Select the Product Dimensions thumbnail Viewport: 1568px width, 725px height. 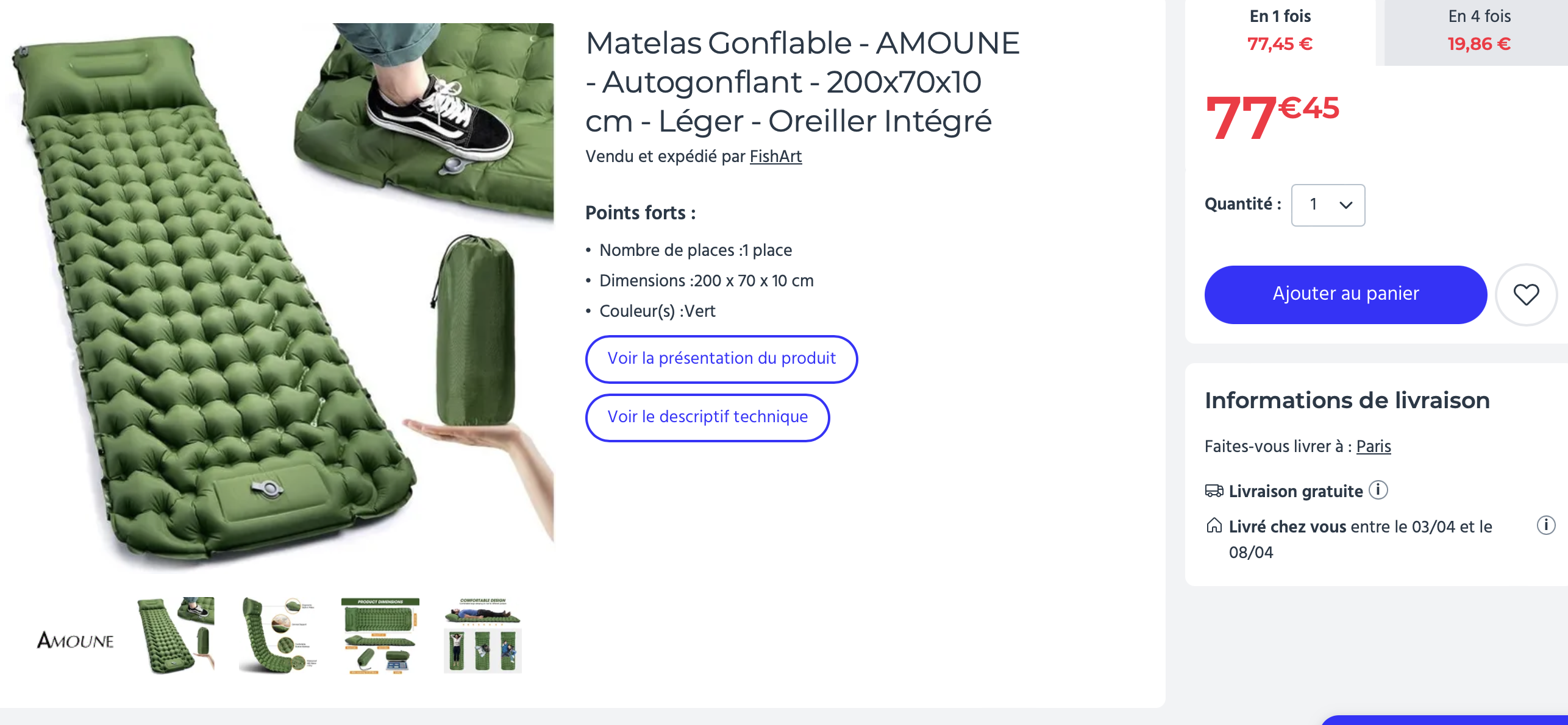click(380, 635)
